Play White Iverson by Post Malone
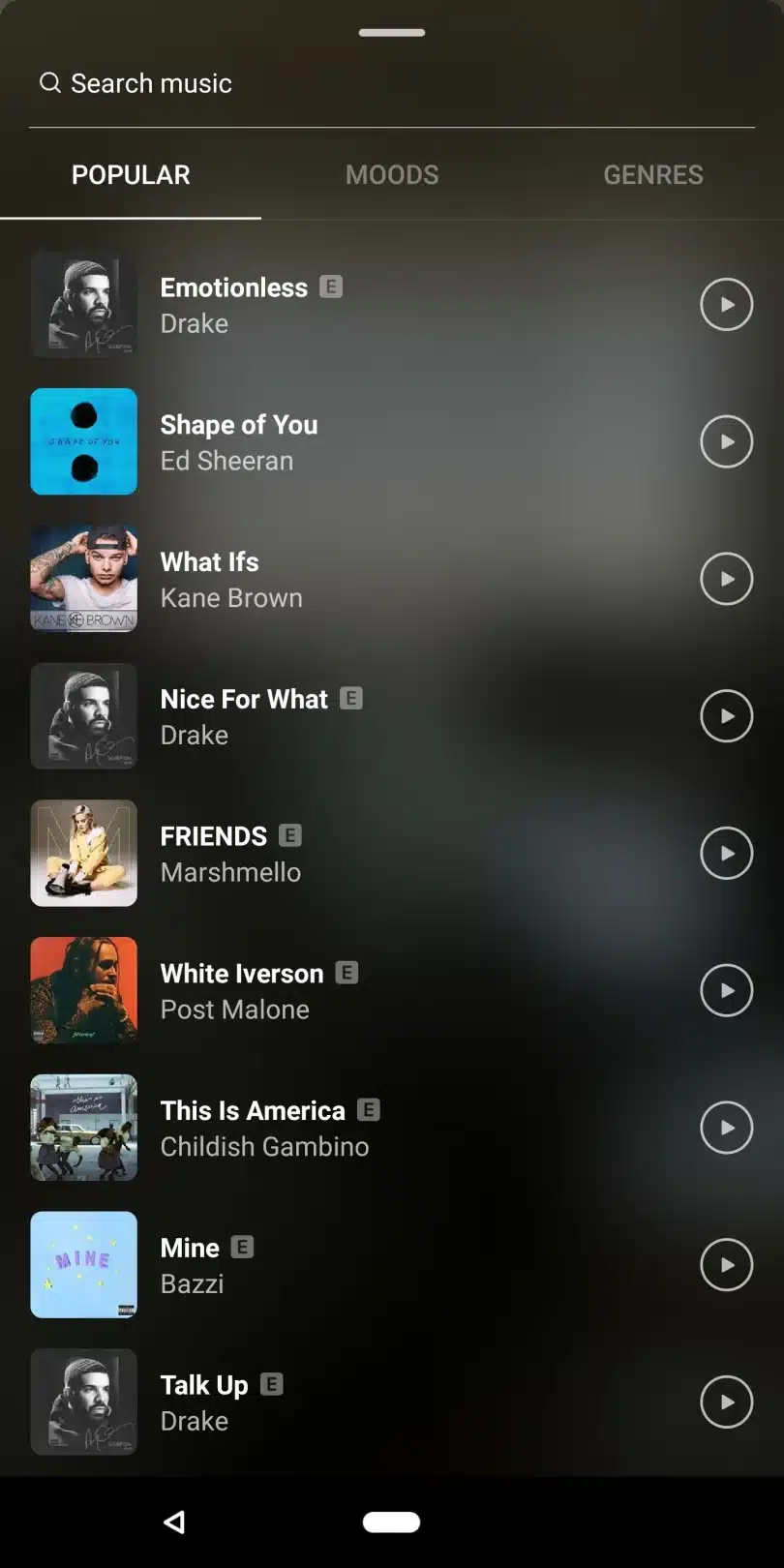The image size is (784, 1568). 726,990
